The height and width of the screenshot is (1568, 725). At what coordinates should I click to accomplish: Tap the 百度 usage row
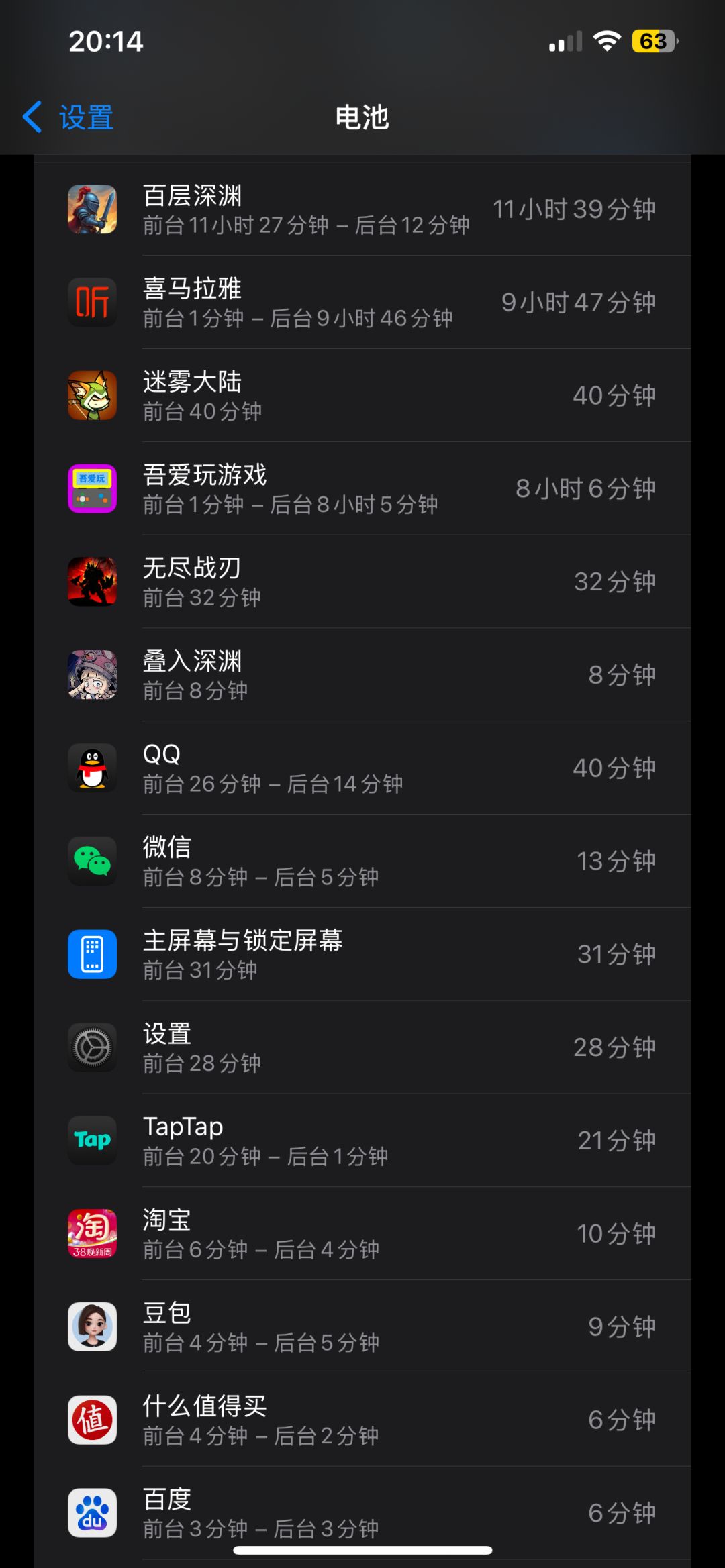tap(362, 1512)
